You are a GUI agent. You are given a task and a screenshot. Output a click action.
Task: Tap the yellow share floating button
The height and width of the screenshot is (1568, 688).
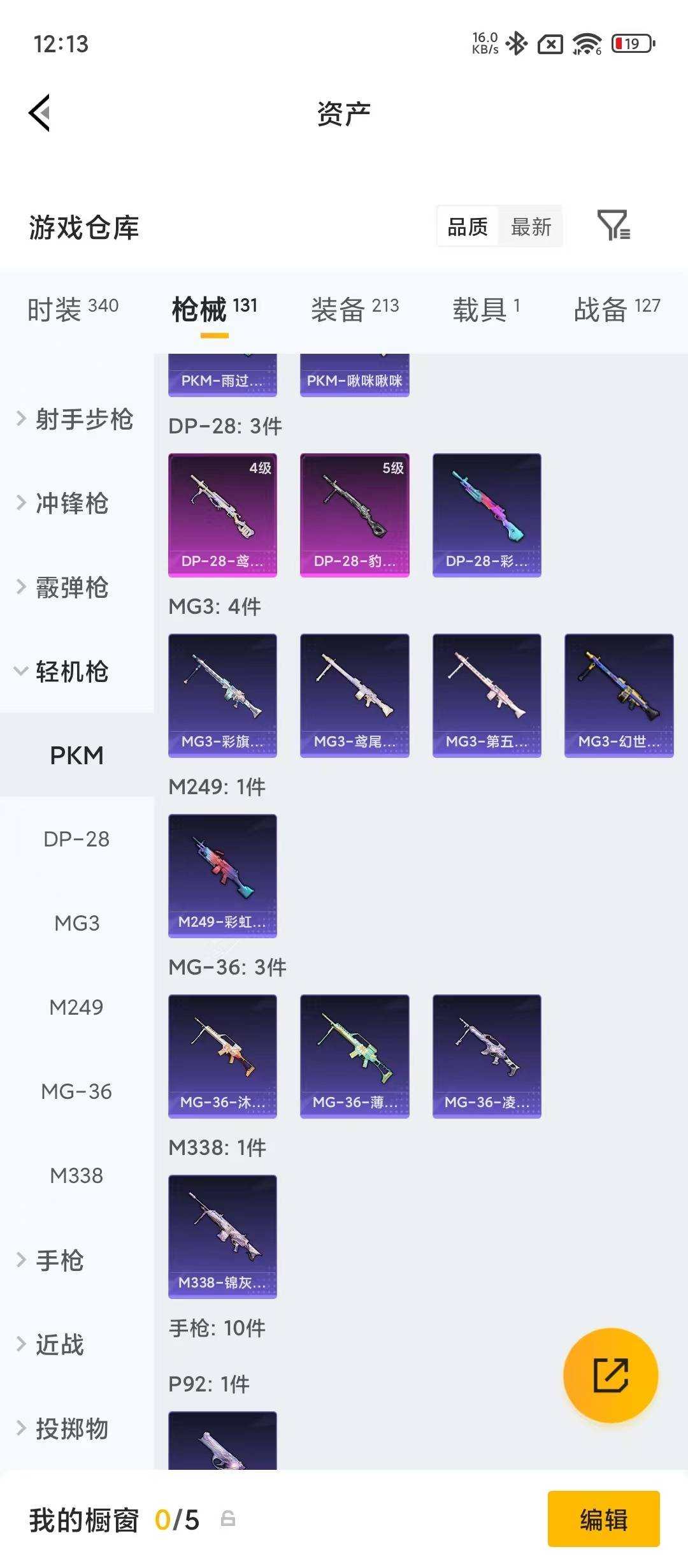click(610, 1375)
